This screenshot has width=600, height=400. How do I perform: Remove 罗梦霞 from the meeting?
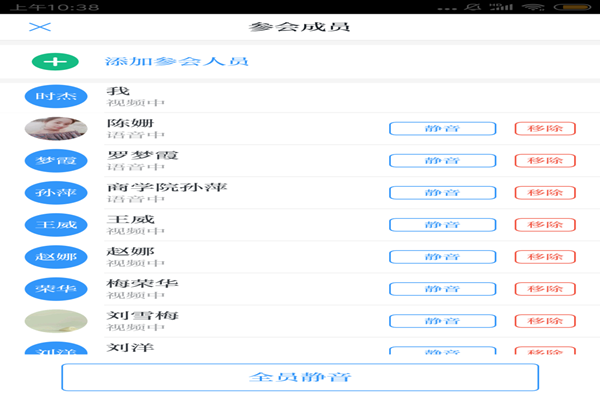pos(545,161)
